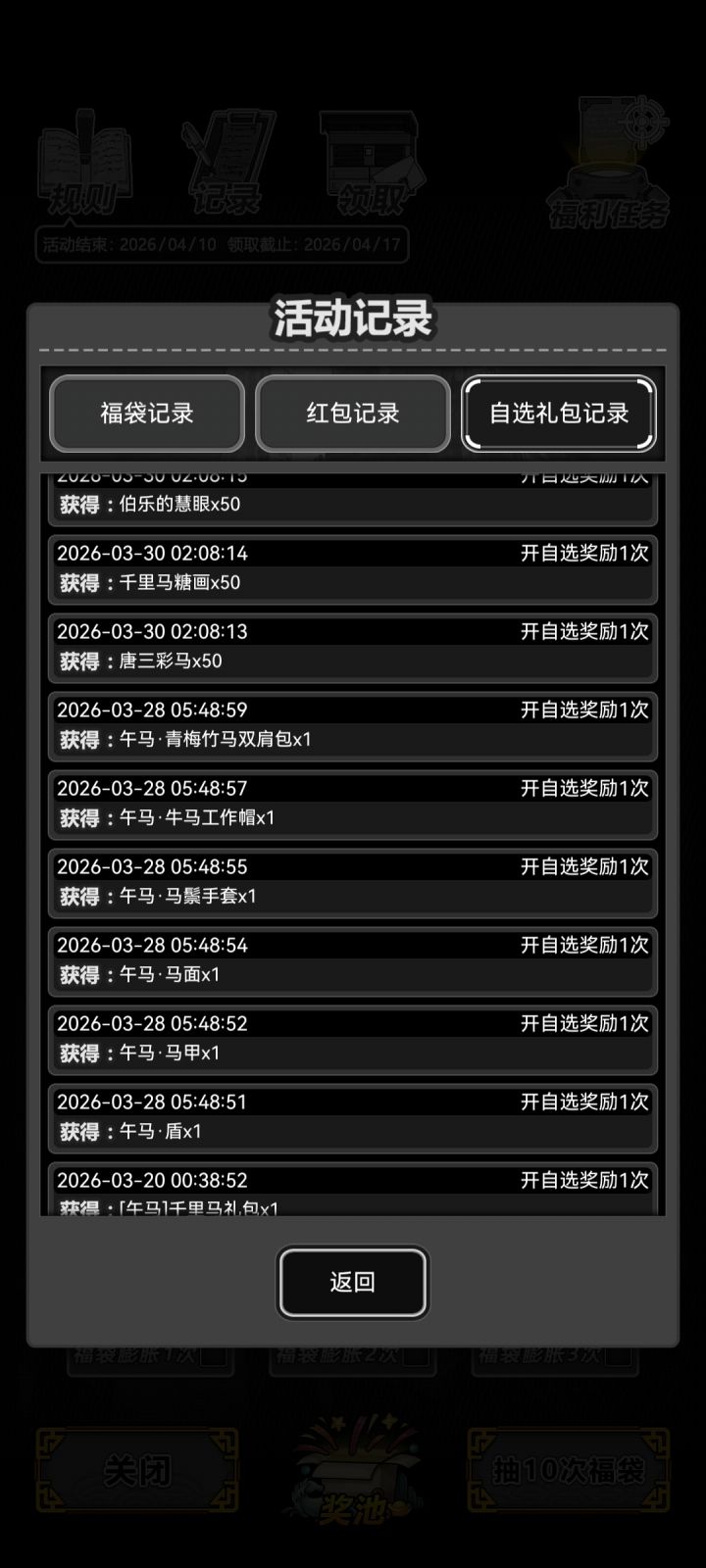Screen dimensions: 706x1568
Task: Click the 午马·青梅竹马双肩包 record
Action: click(x=353, y=725)
